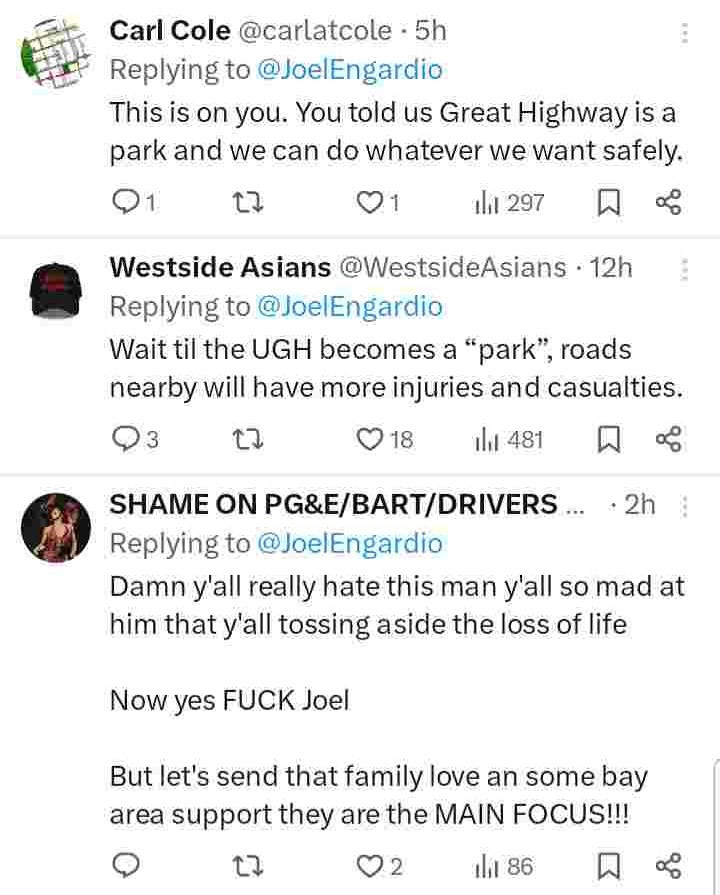Bookmark the SHAME ON PG&E tweet
The height and width of the screenshot is (895, 720).
(x=608, y=865)
